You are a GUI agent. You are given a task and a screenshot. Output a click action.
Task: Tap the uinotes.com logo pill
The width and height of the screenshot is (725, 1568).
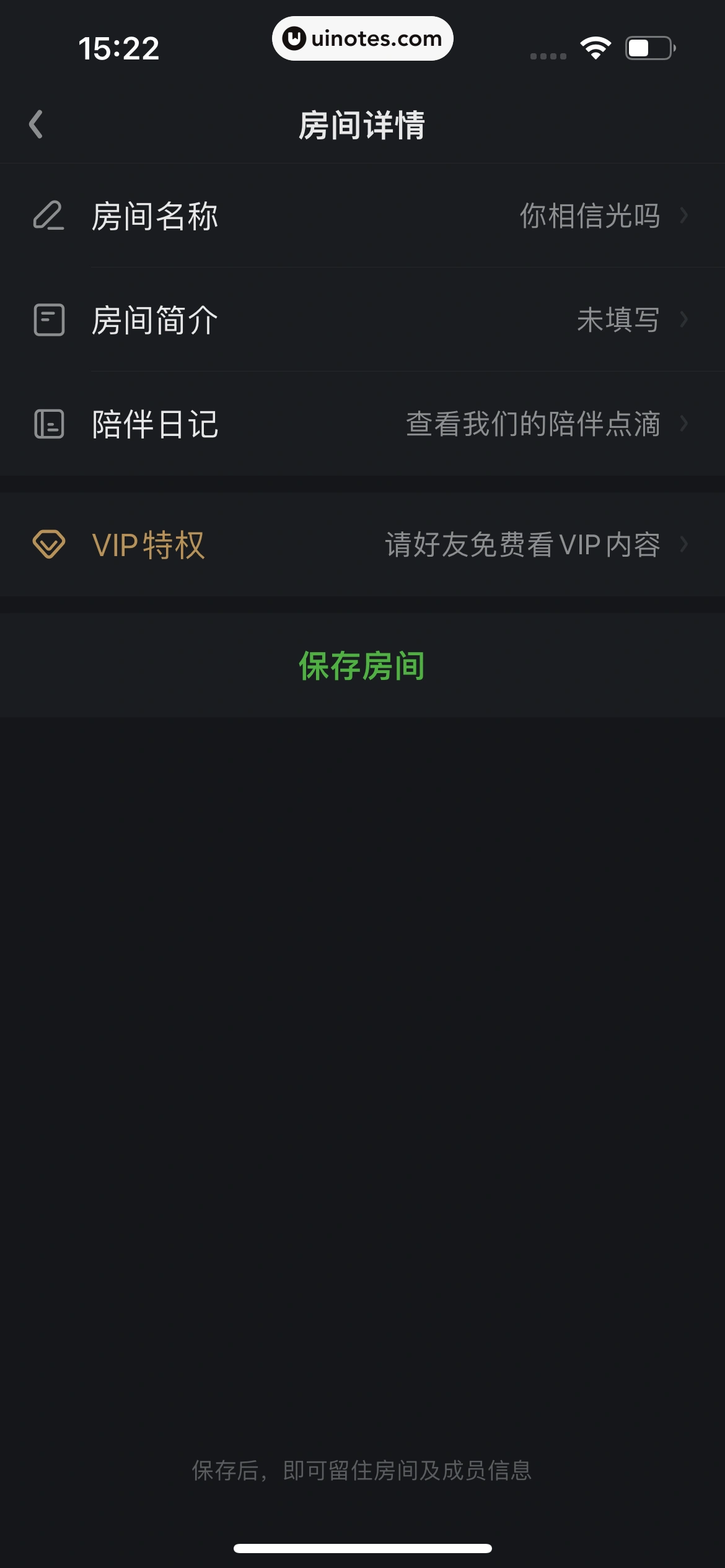(x=362, y=38)
